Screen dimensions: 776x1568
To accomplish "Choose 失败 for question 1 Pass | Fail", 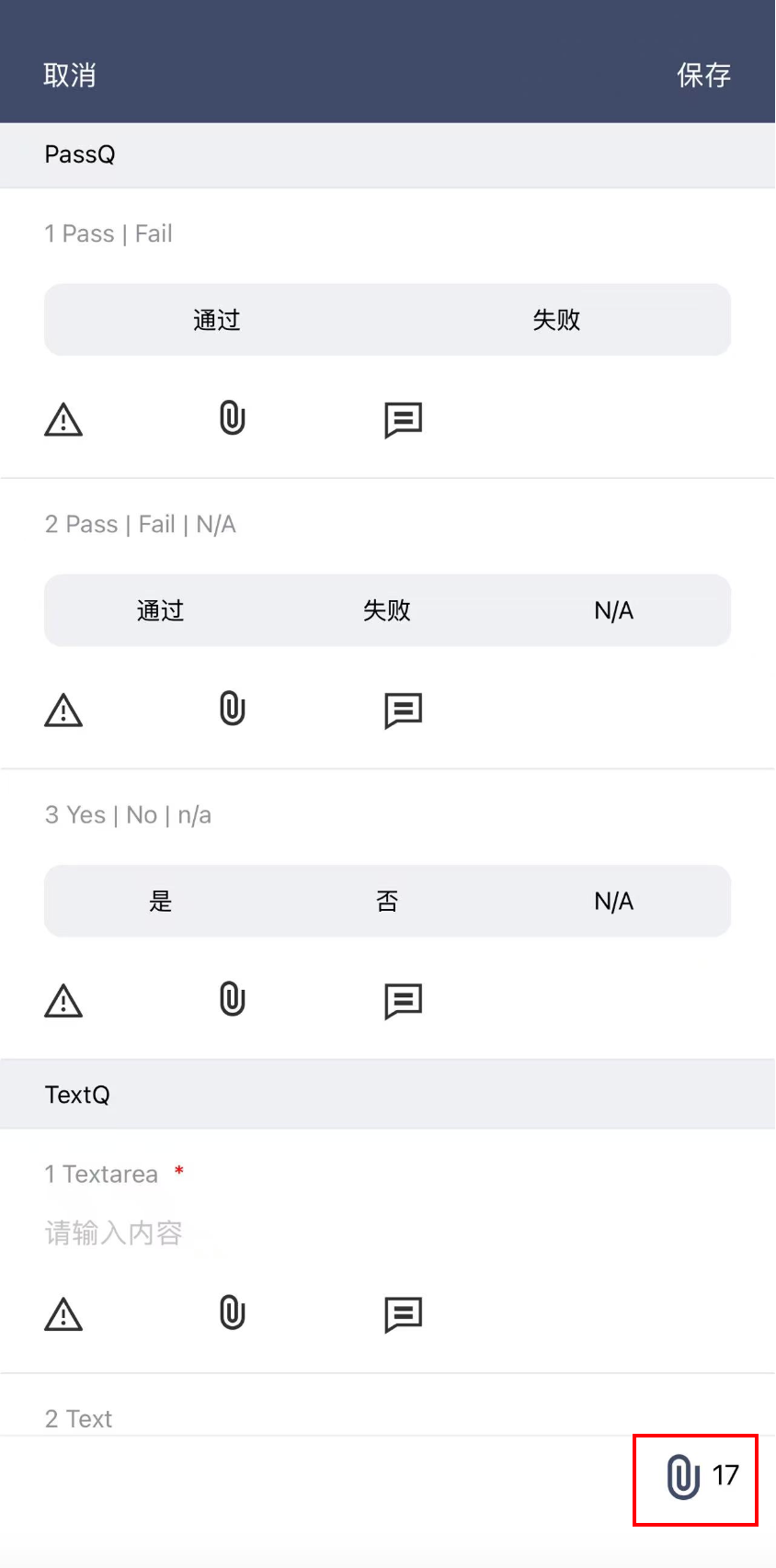I will tap(557, 320).
